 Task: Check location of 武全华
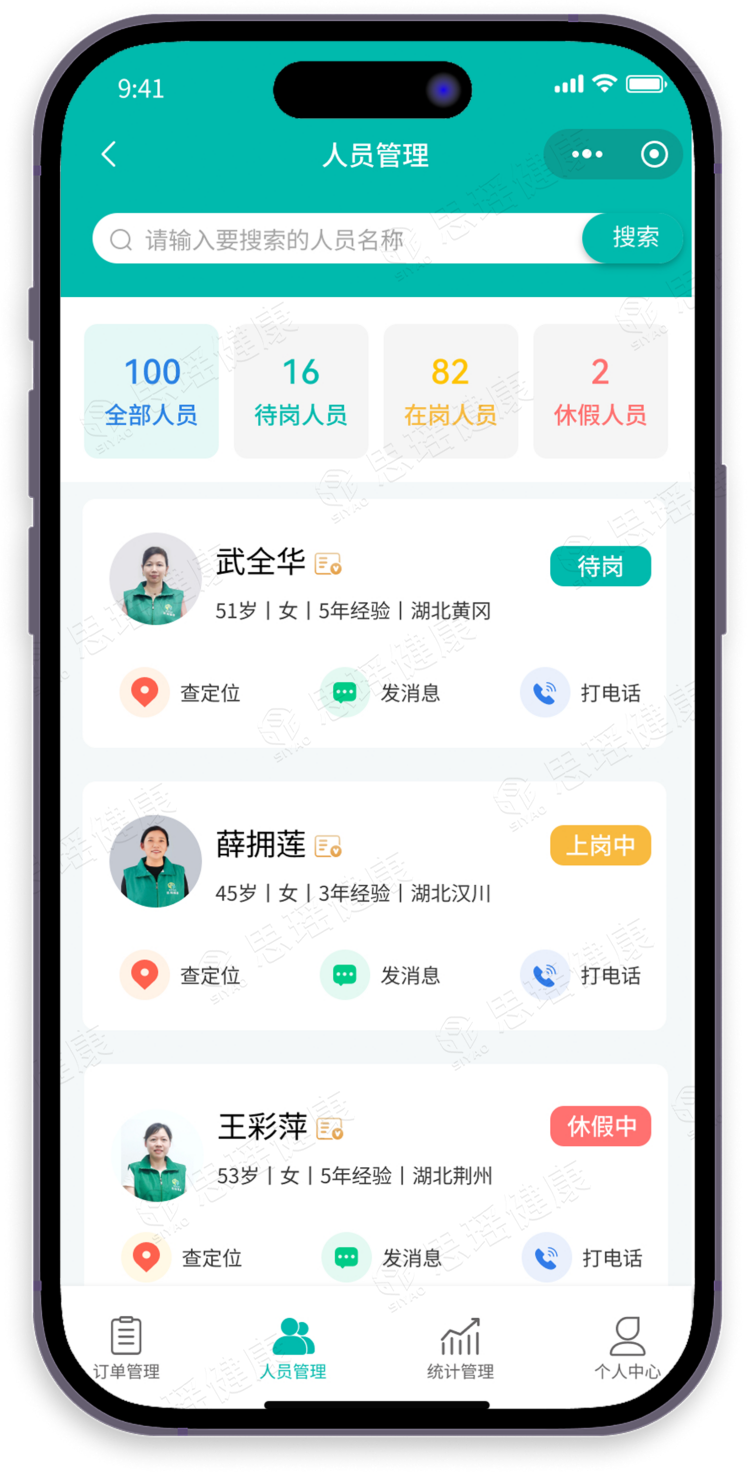181,693
